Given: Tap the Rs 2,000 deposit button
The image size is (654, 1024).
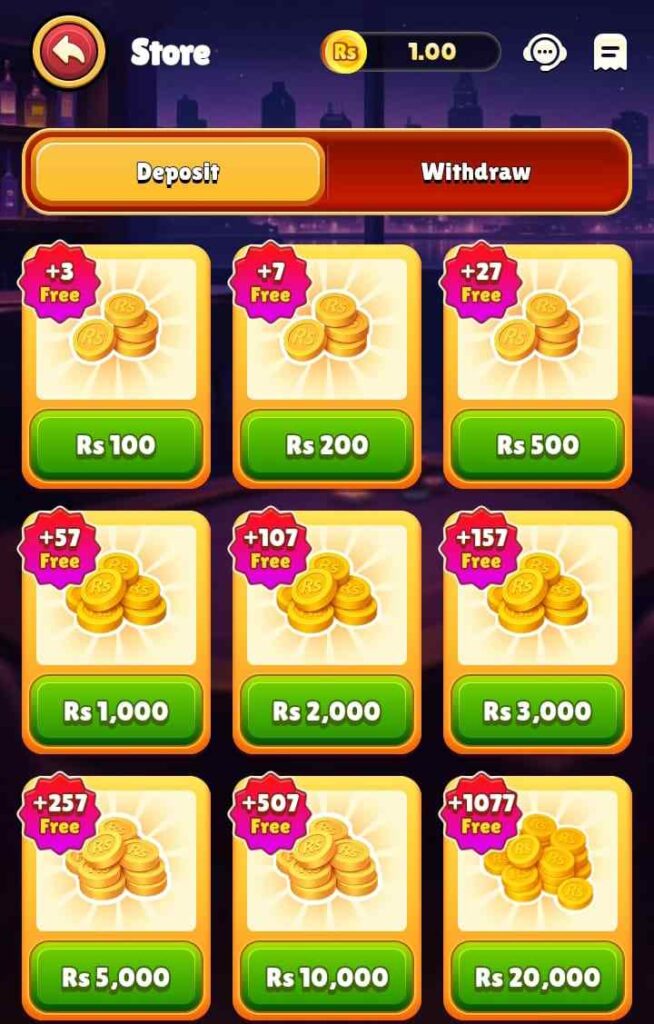Looking at the screenshot, I should click(x=327, y=711).
